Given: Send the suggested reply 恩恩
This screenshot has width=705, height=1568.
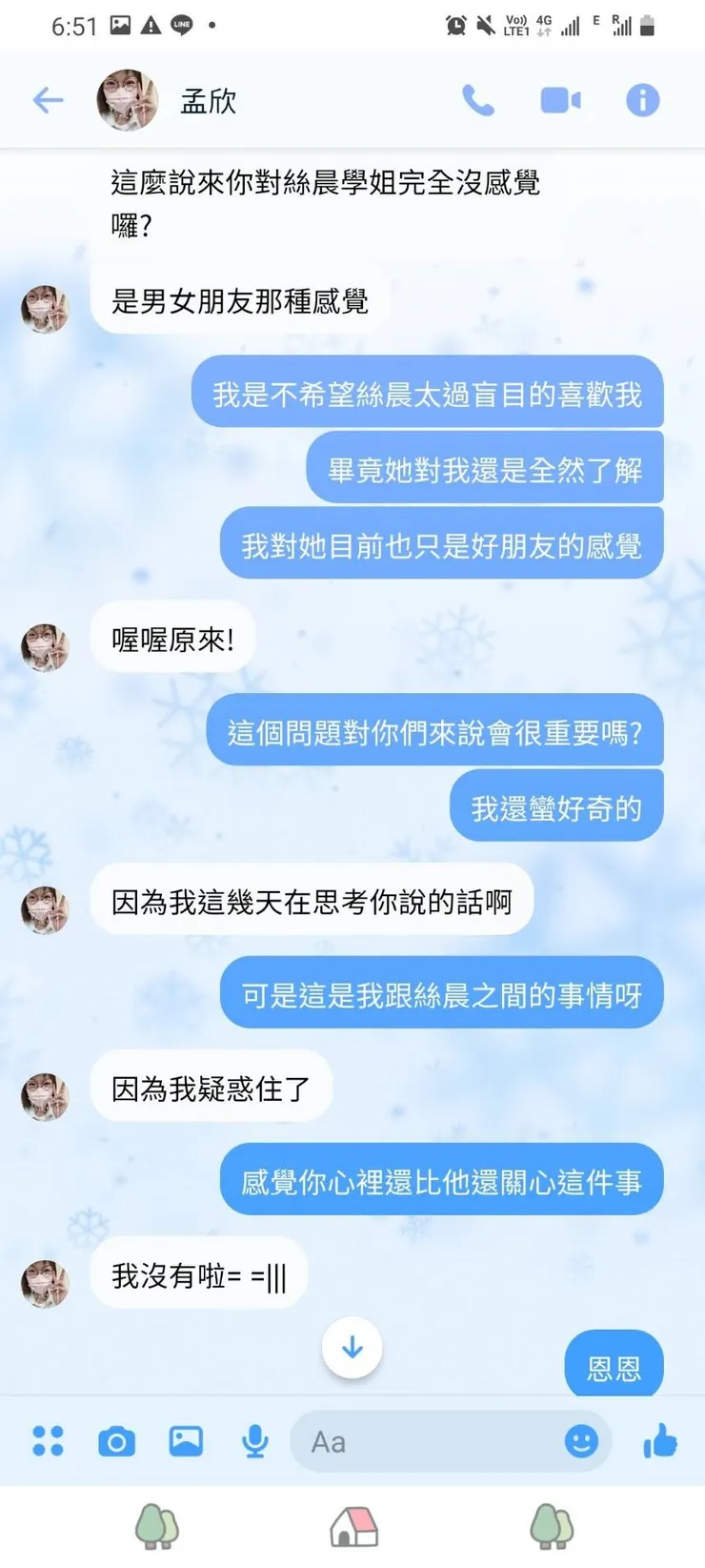Looking at the screenshot, I should (613, 1365).
